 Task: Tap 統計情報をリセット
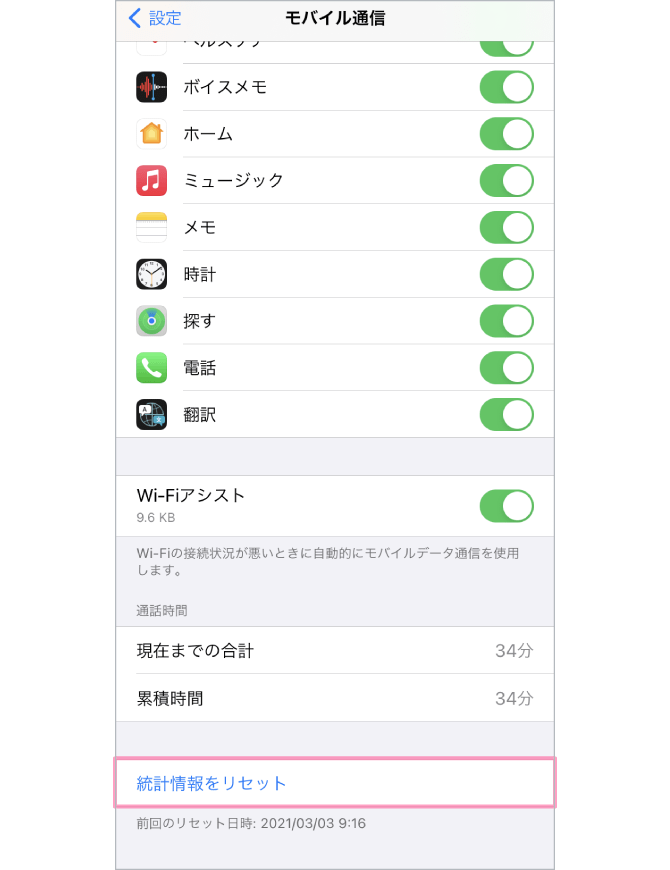212,783
